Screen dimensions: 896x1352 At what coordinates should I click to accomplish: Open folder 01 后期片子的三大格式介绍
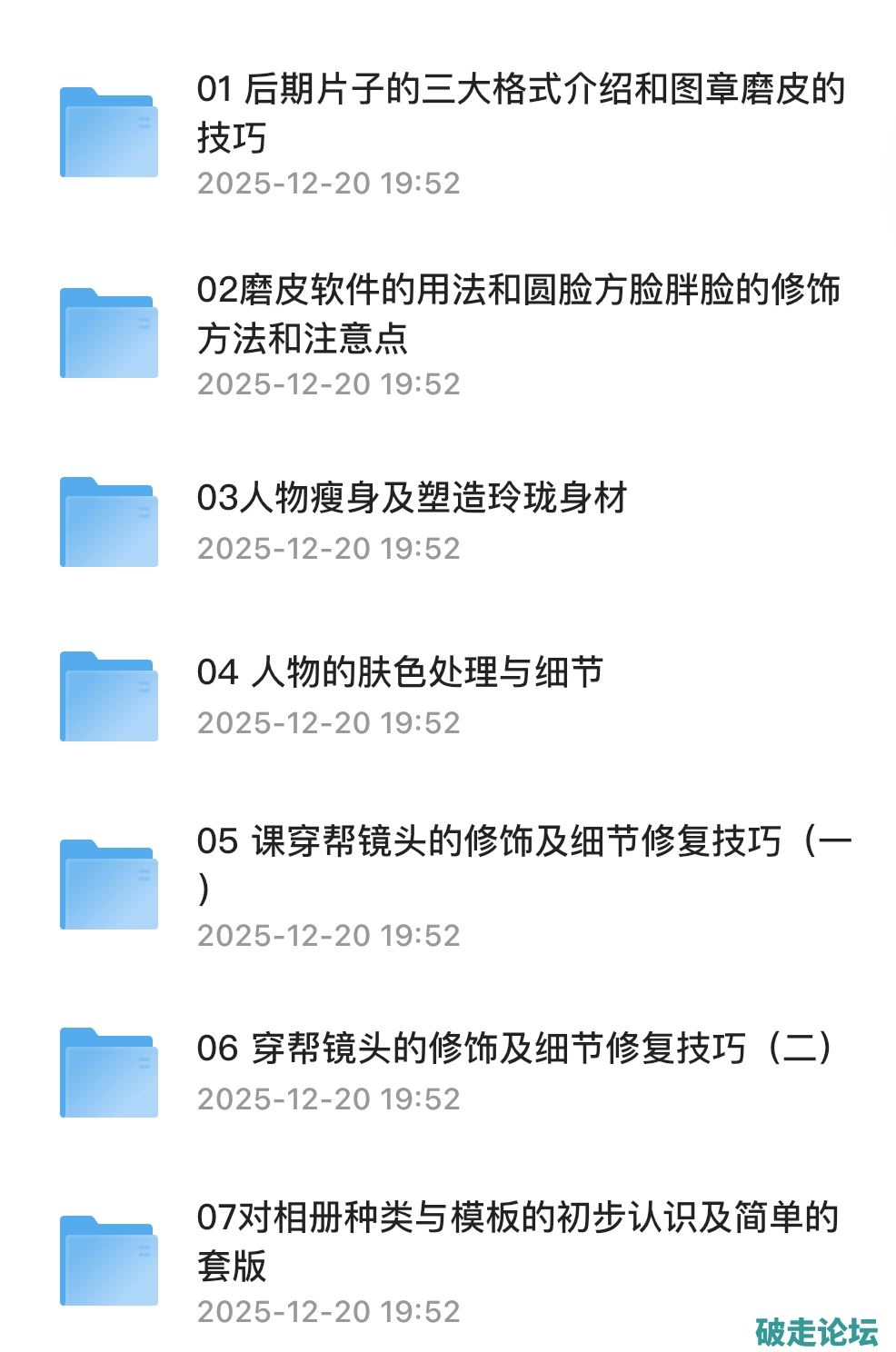point(520,114)
